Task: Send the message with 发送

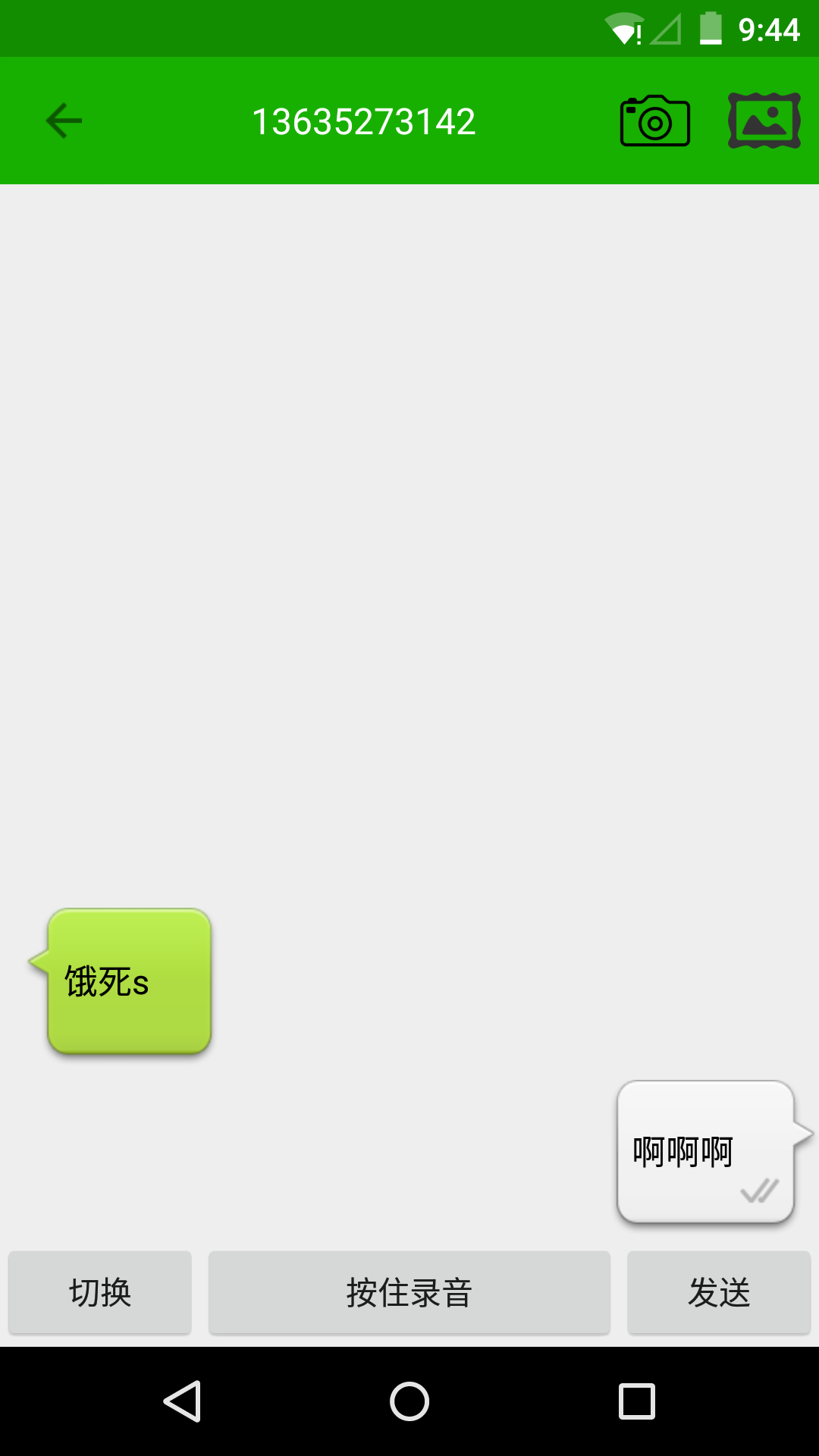Action: coord(719,1292)
